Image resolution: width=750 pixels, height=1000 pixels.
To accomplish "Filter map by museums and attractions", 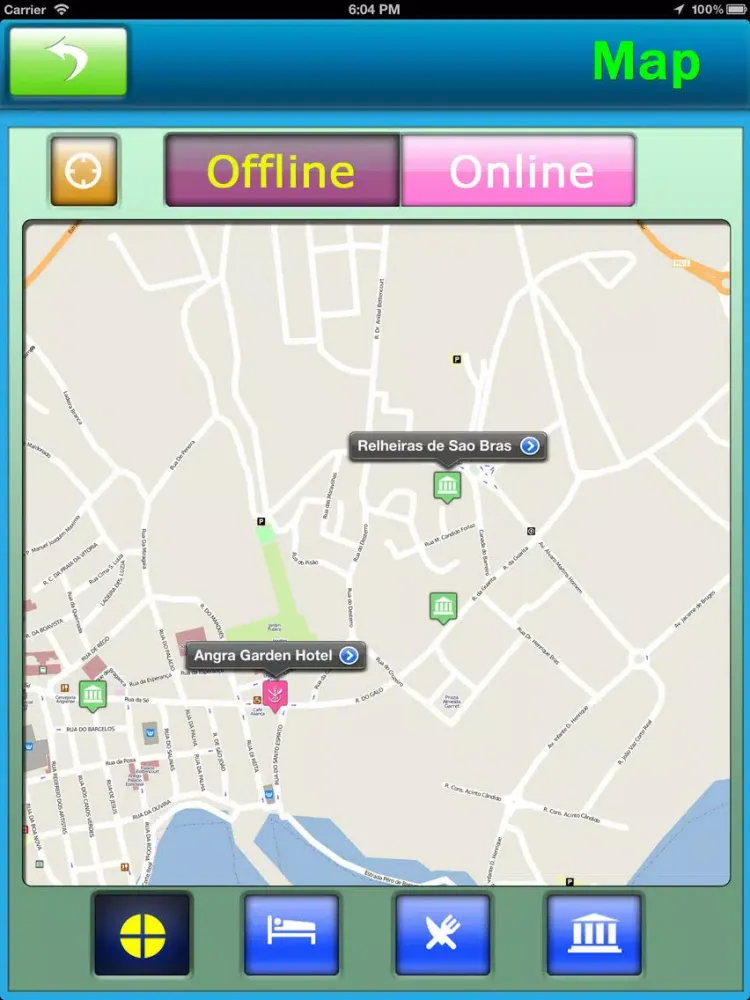I will point(593,935).
